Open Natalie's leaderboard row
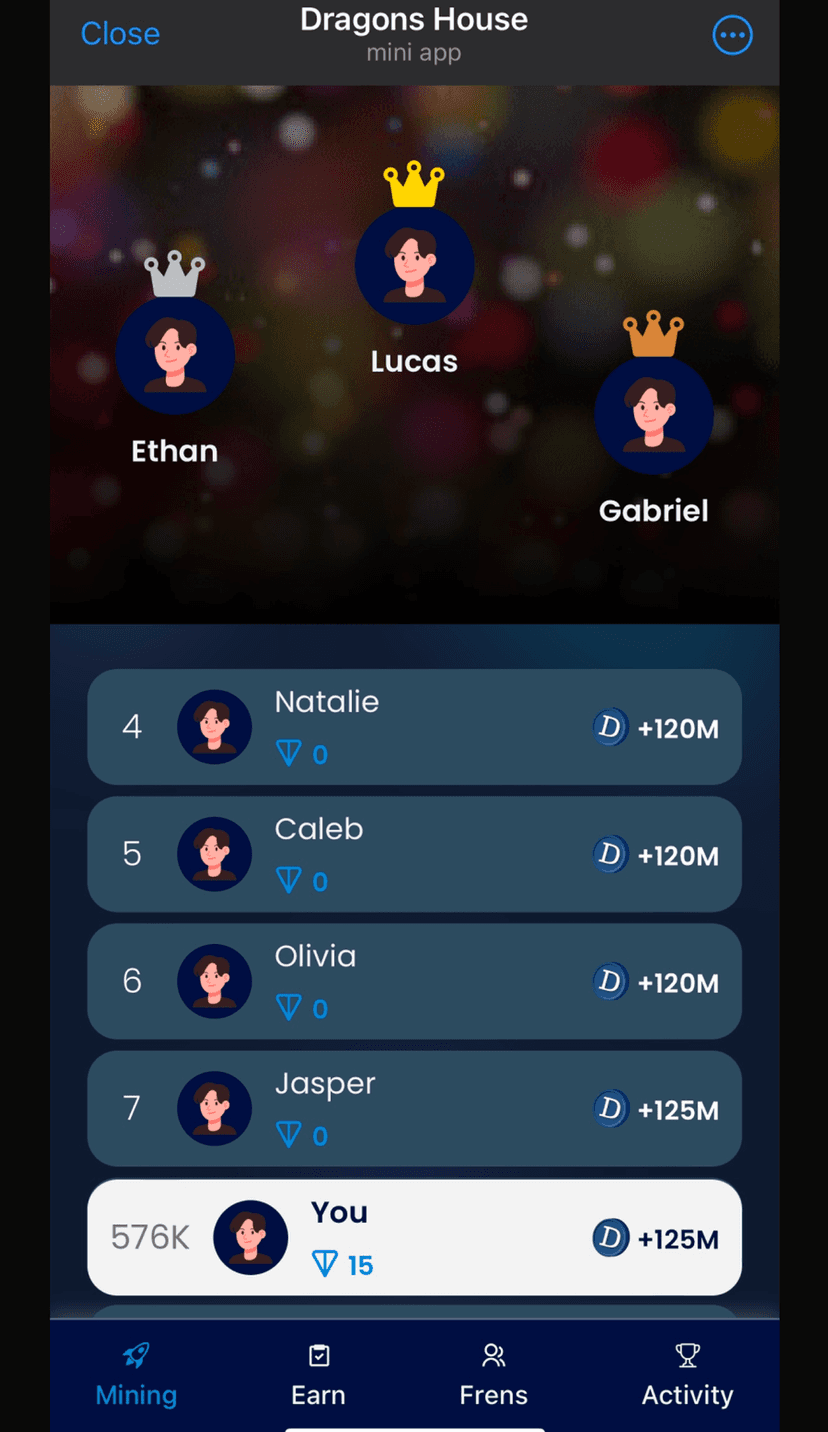This screenshot has height=1432, width=828. click(x=414, y=727)
